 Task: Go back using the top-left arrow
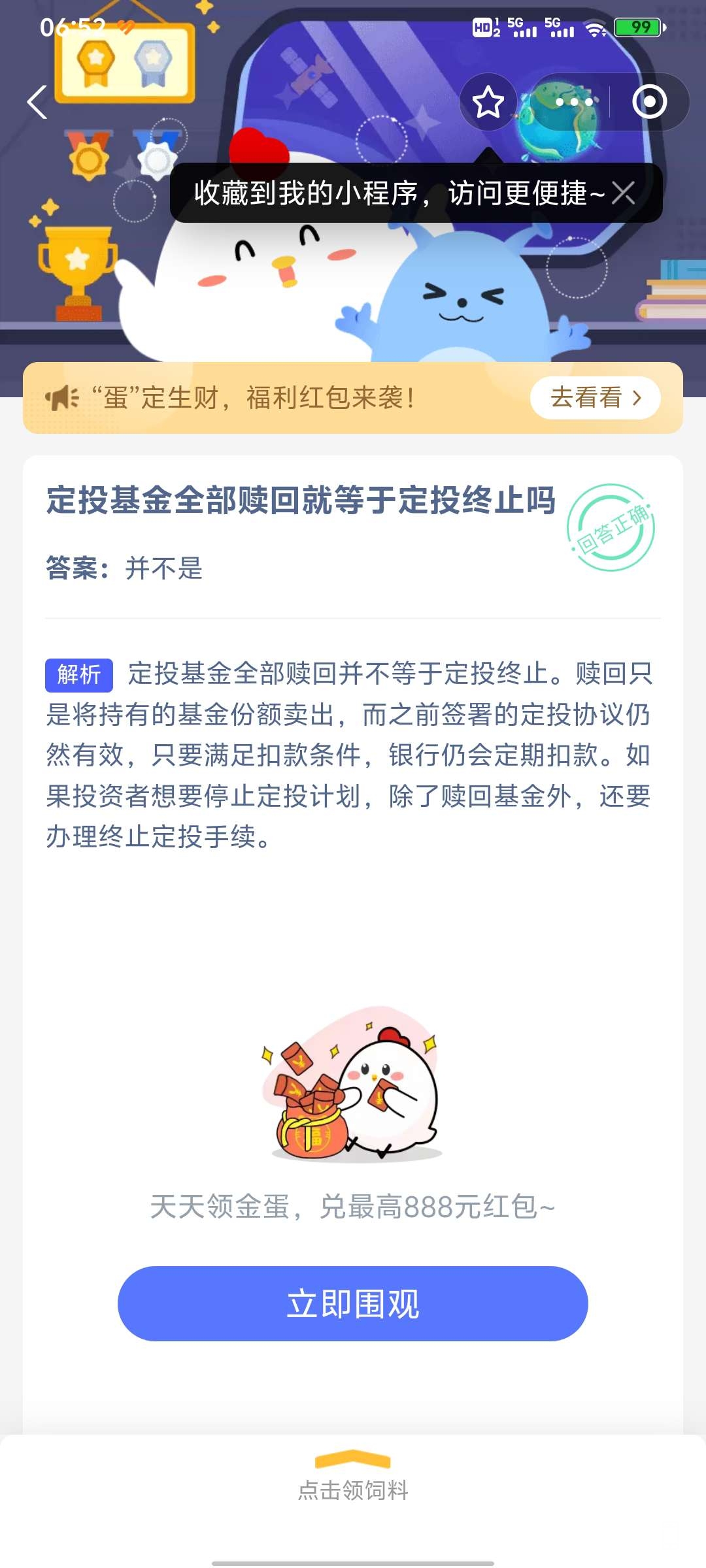coord(37,103)
